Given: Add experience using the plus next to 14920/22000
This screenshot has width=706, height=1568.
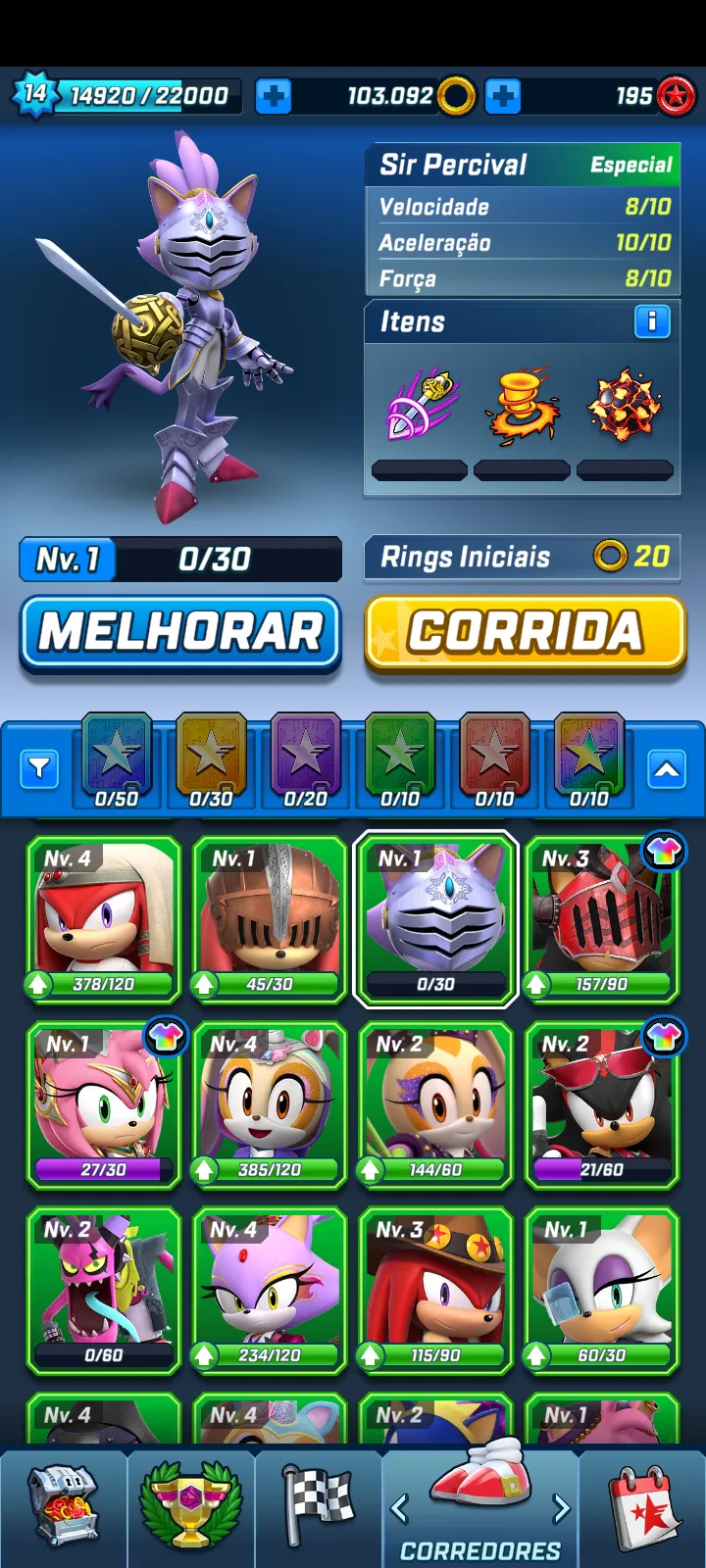Looking at the screenshot, I should click(x=274, y=96).
